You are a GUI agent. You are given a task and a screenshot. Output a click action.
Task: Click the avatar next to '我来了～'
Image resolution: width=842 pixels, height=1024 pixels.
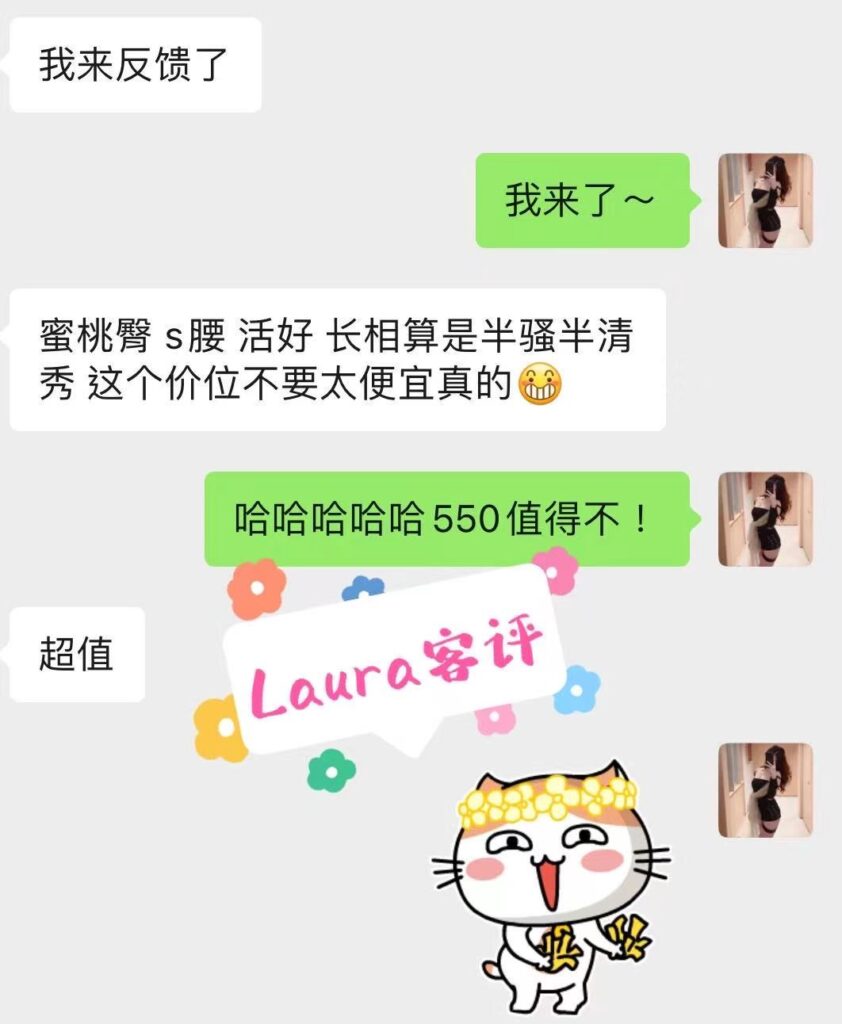765,199
